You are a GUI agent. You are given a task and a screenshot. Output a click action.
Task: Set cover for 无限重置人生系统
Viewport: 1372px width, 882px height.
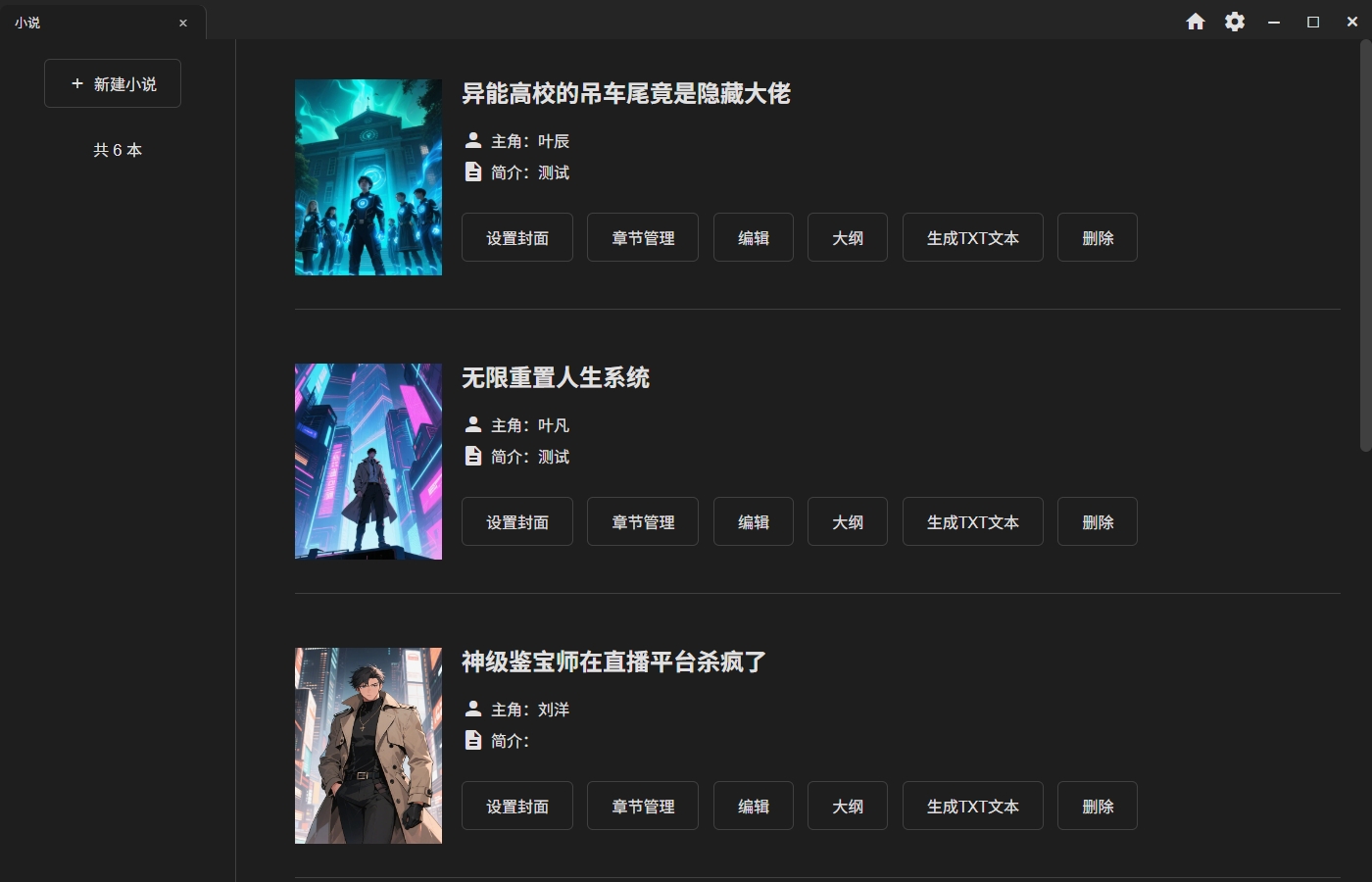[517, 522]
